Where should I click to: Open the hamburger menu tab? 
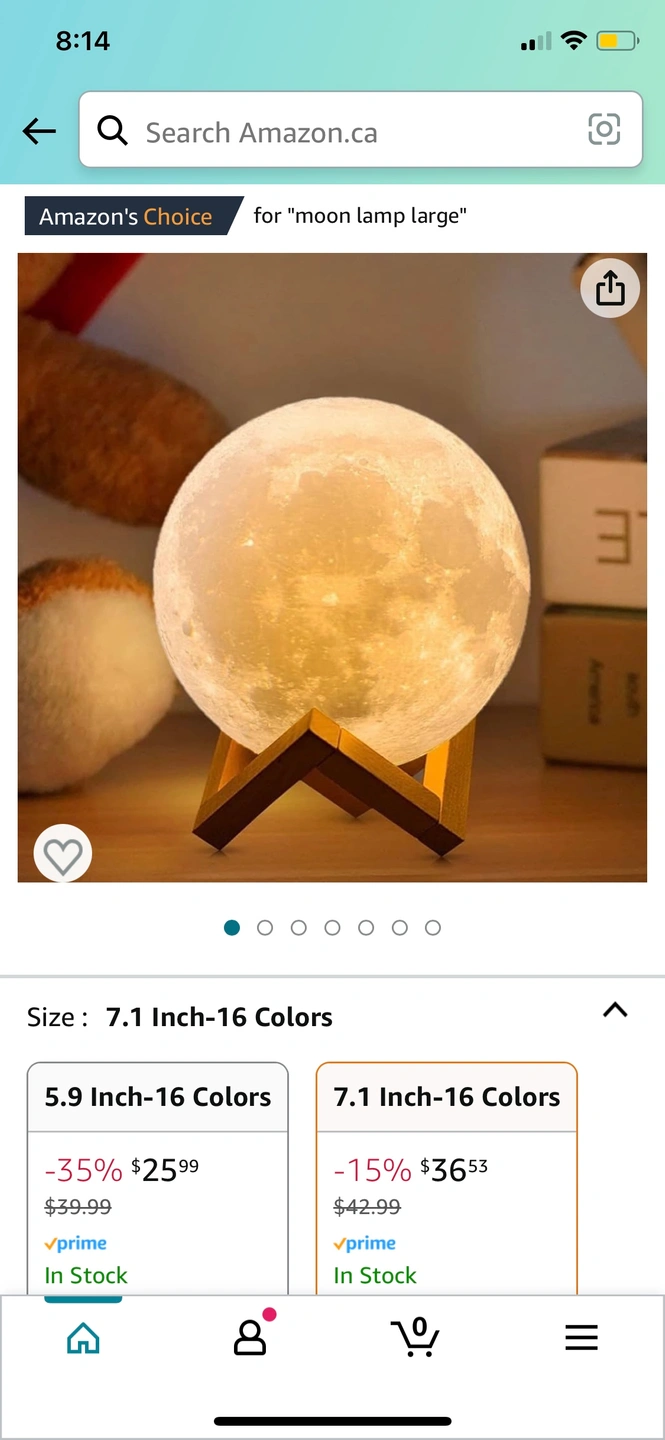point(581,1338)
